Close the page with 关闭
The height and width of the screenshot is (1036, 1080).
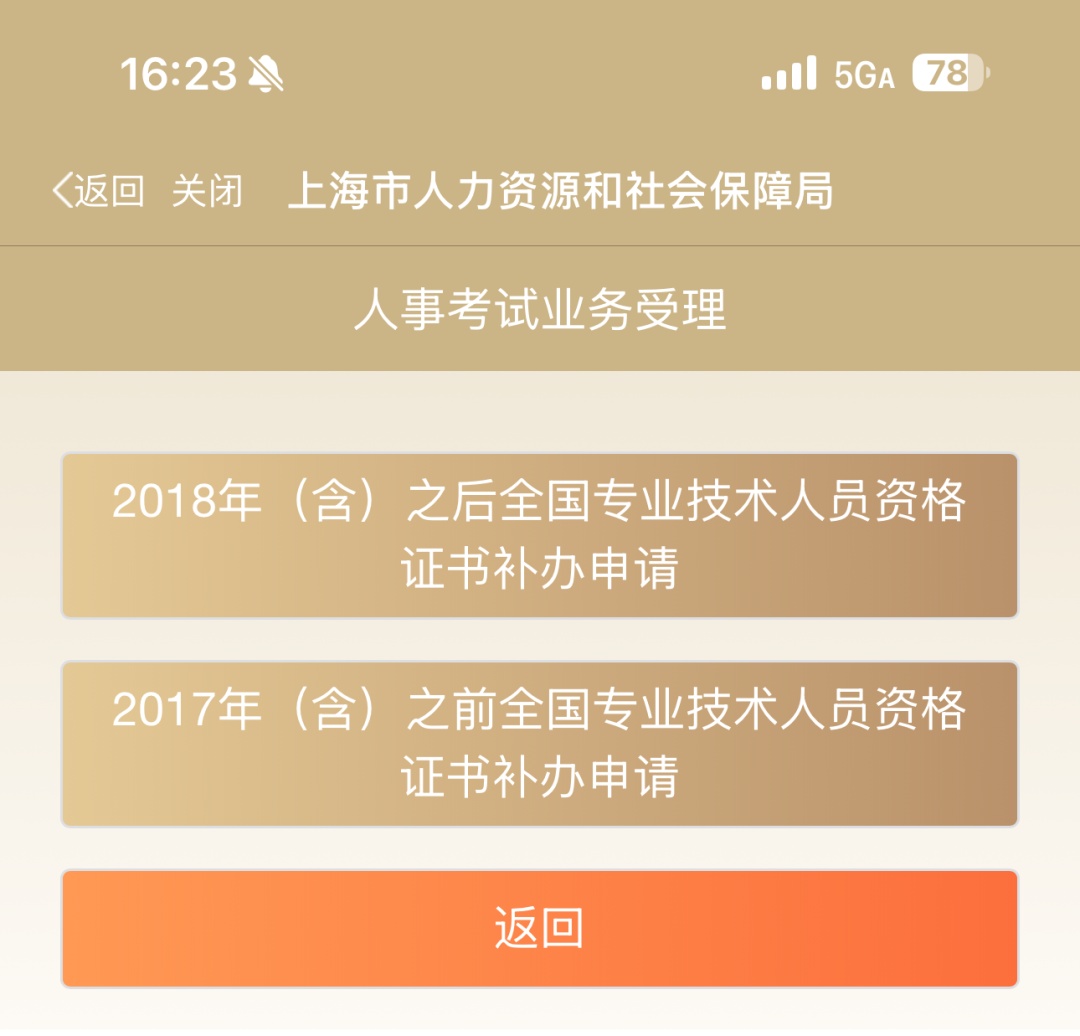(x=207, y=190)
